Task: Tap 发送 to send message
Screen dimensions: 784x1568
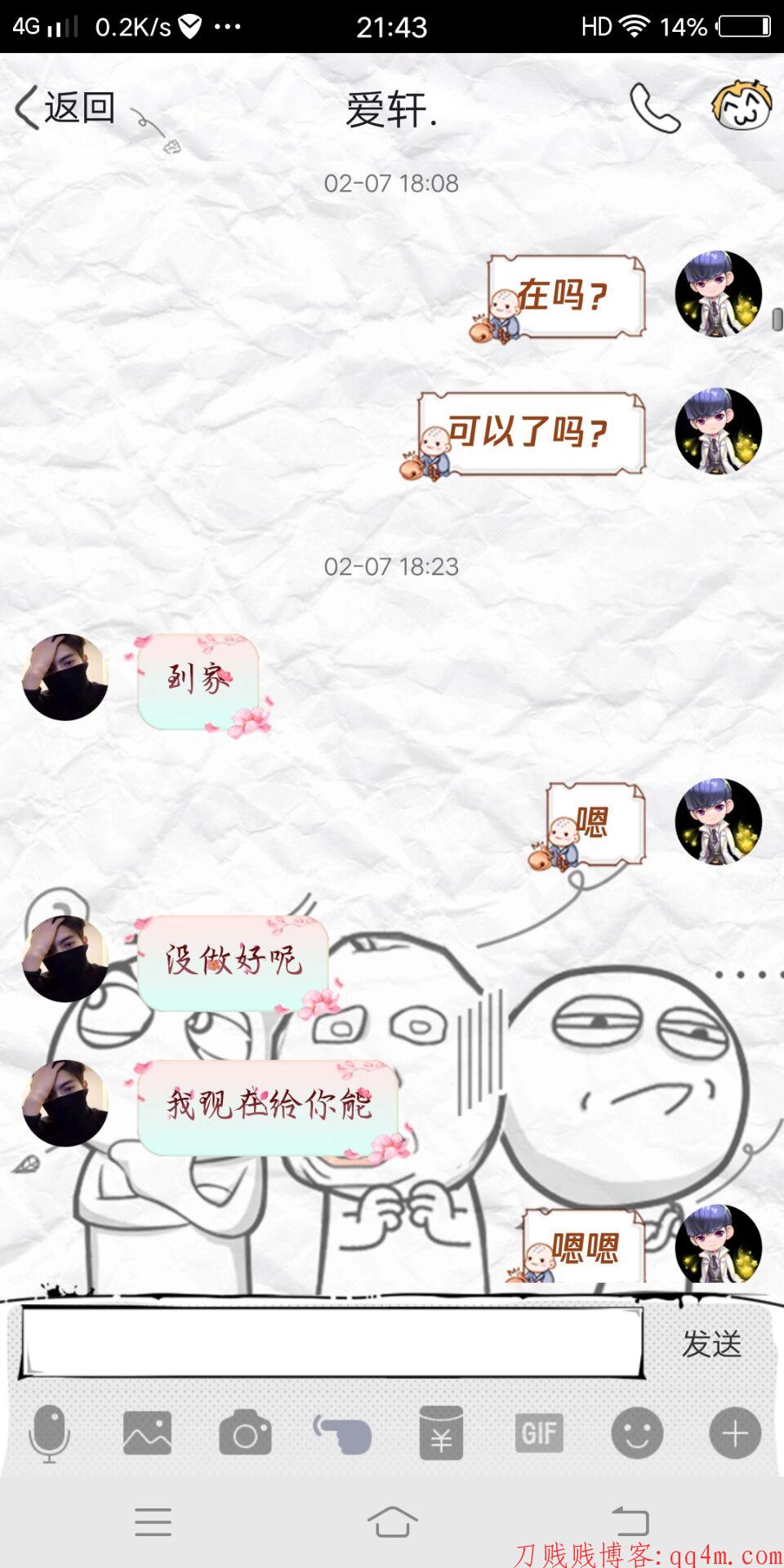Action: pos(711,1343)
